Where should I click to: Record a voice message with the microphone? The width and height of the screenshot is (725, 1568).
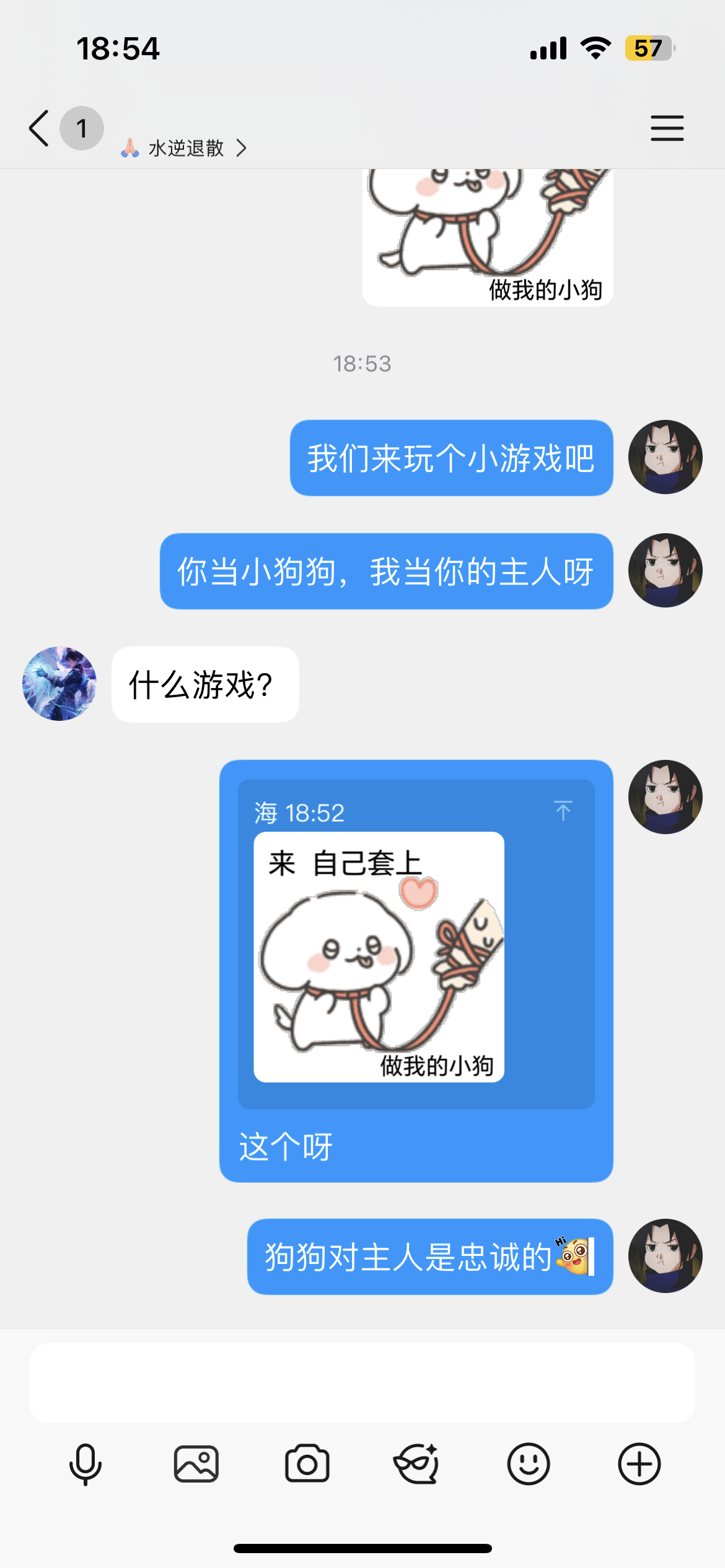click(86, 1464)
